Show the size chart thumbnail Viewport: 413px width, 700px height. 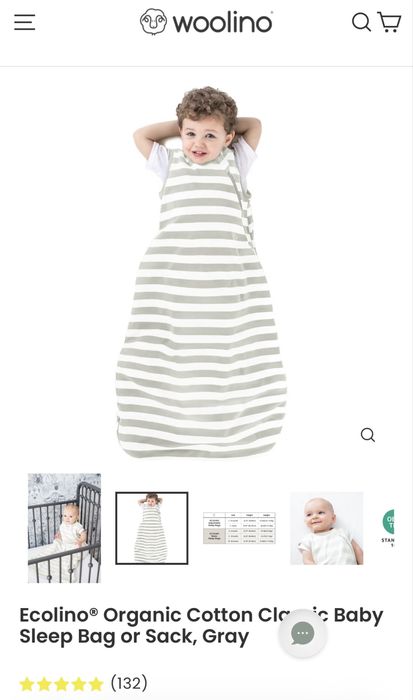239,528
